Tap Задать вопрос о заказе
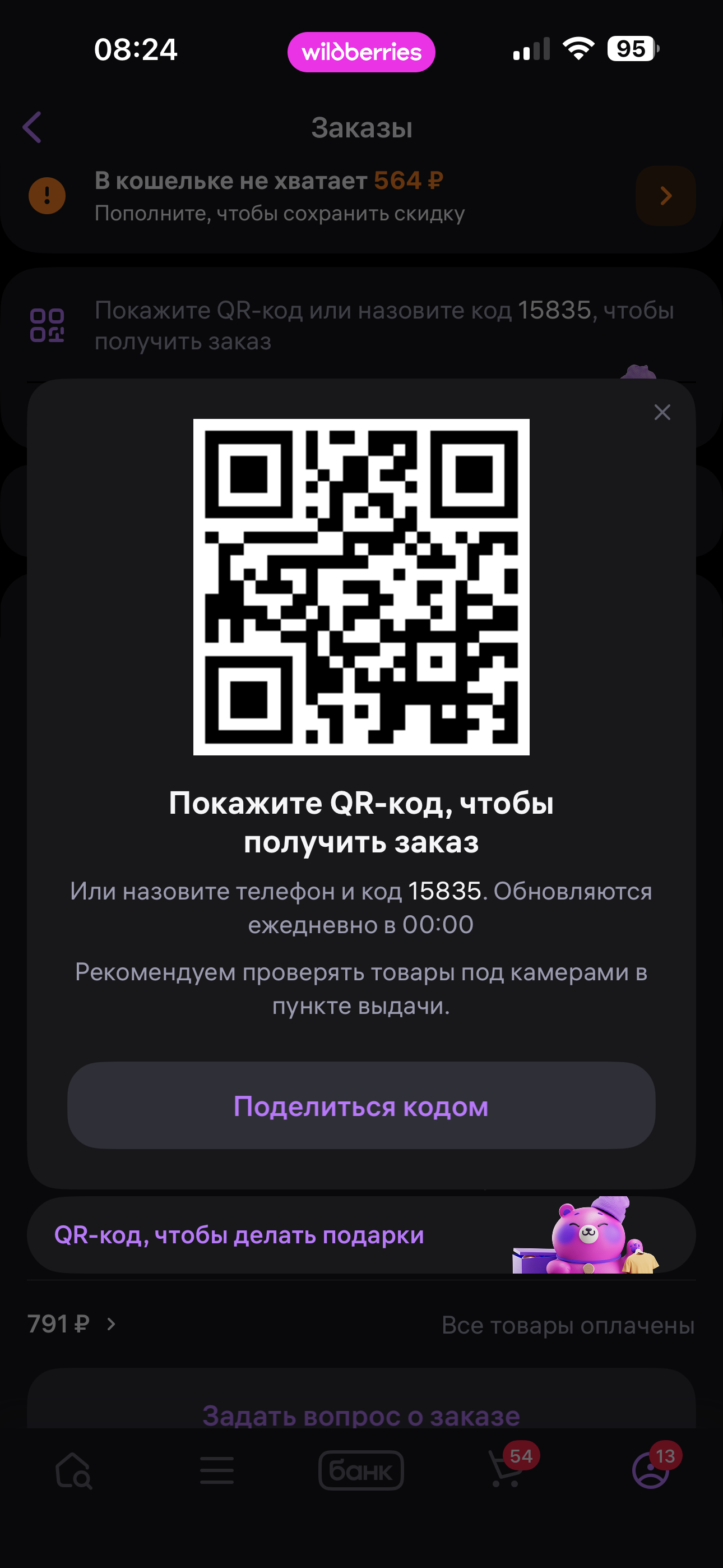Viewport: 723px width, 1568px height. click(361, 1414)
